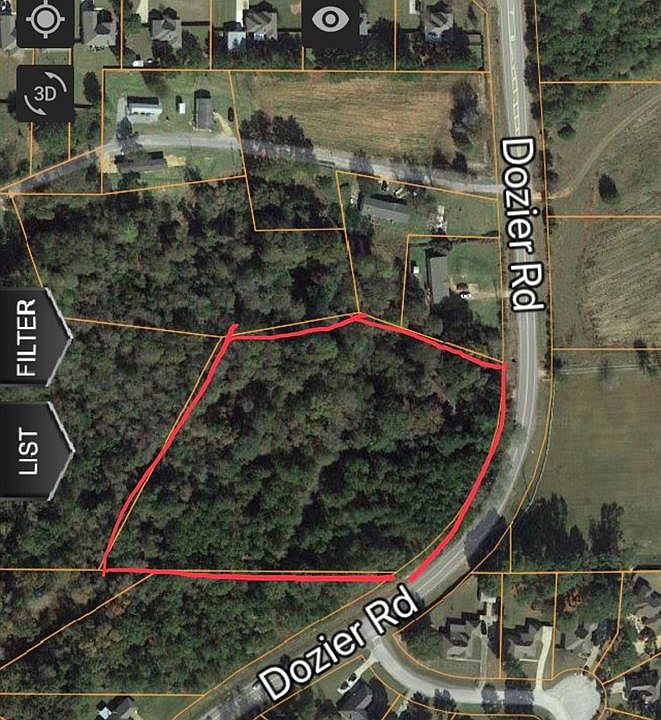Screen dimensions: 661x720
Task: Toggle map layer visibility eye icon
Action: 331,19
